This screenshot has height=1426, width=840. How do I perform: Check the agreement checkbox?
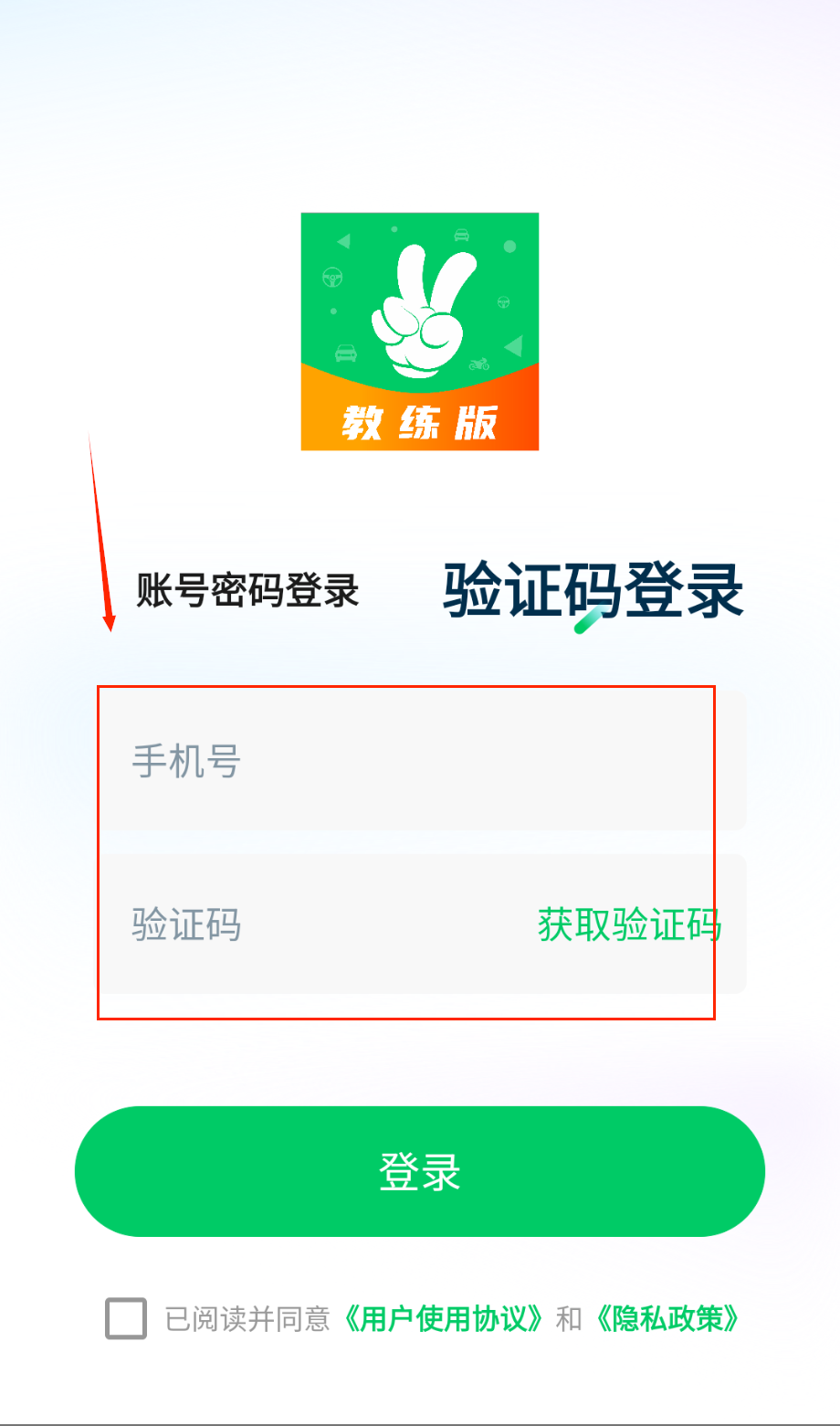(126, 1318)
